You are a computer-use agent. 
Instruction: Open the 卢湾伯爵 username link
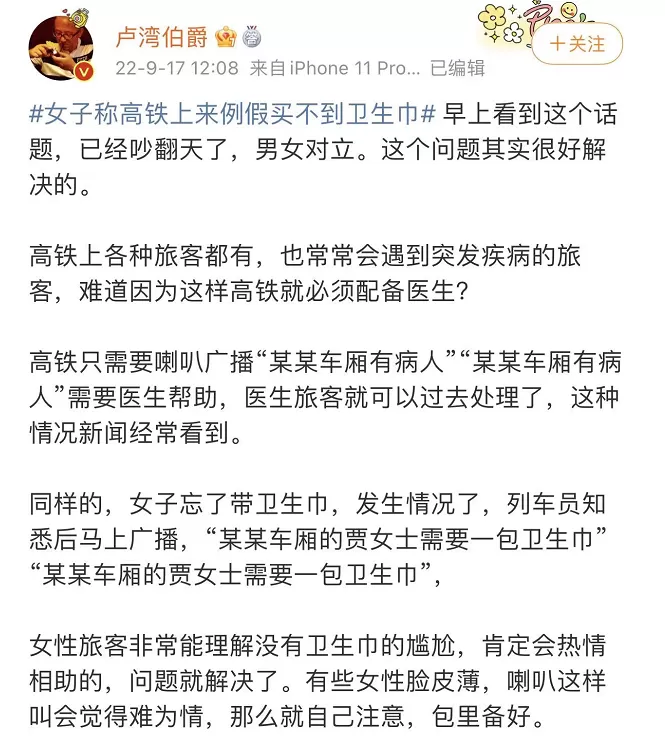[x=162, y=37]
